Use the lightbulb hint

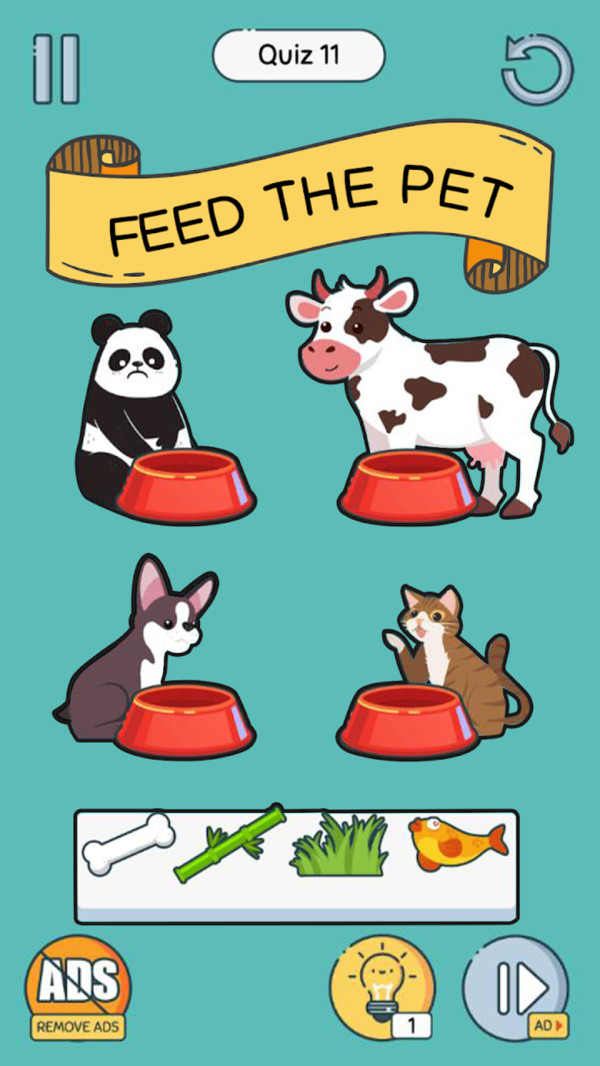tap(382, 988)
